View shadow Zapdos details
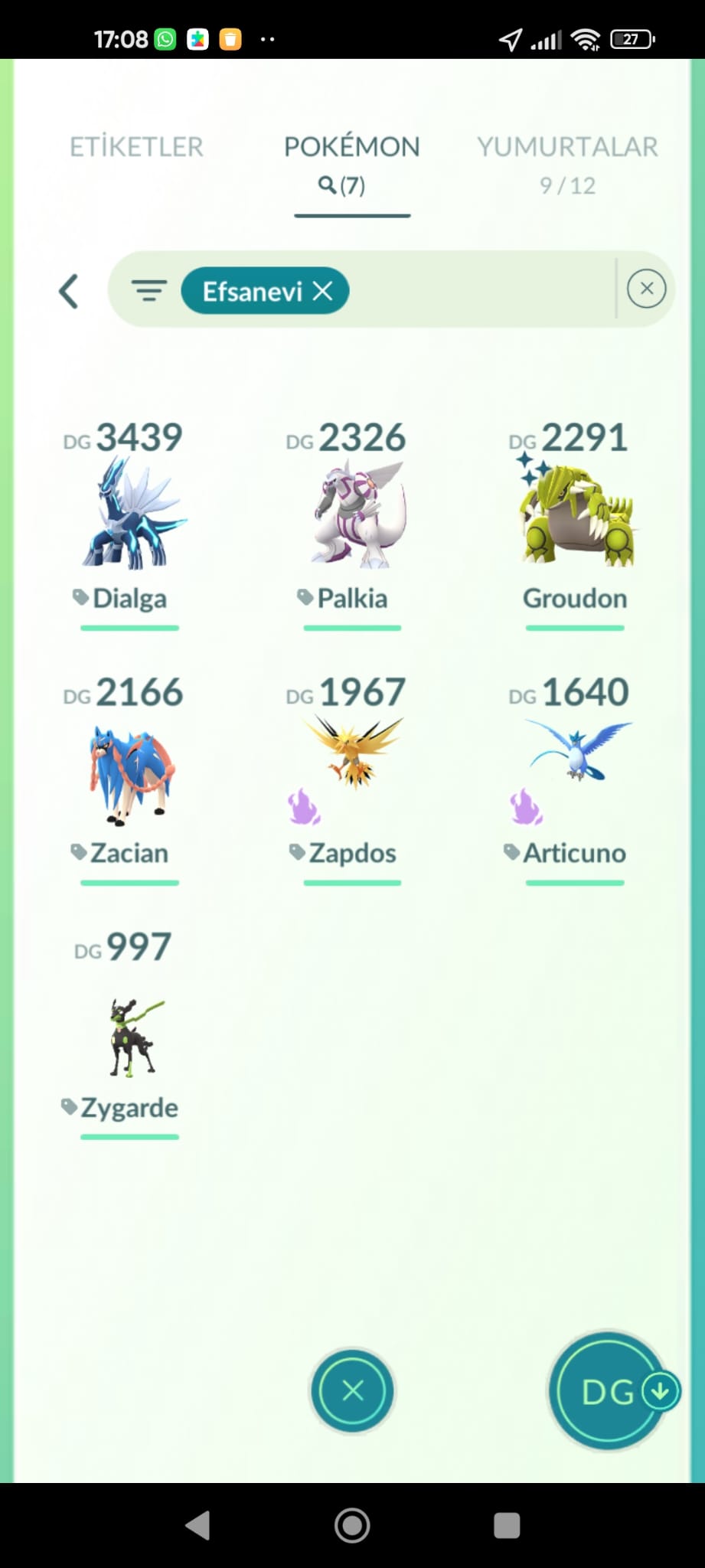This screenshot has width=705, height=1568. (x=352, y=779)
